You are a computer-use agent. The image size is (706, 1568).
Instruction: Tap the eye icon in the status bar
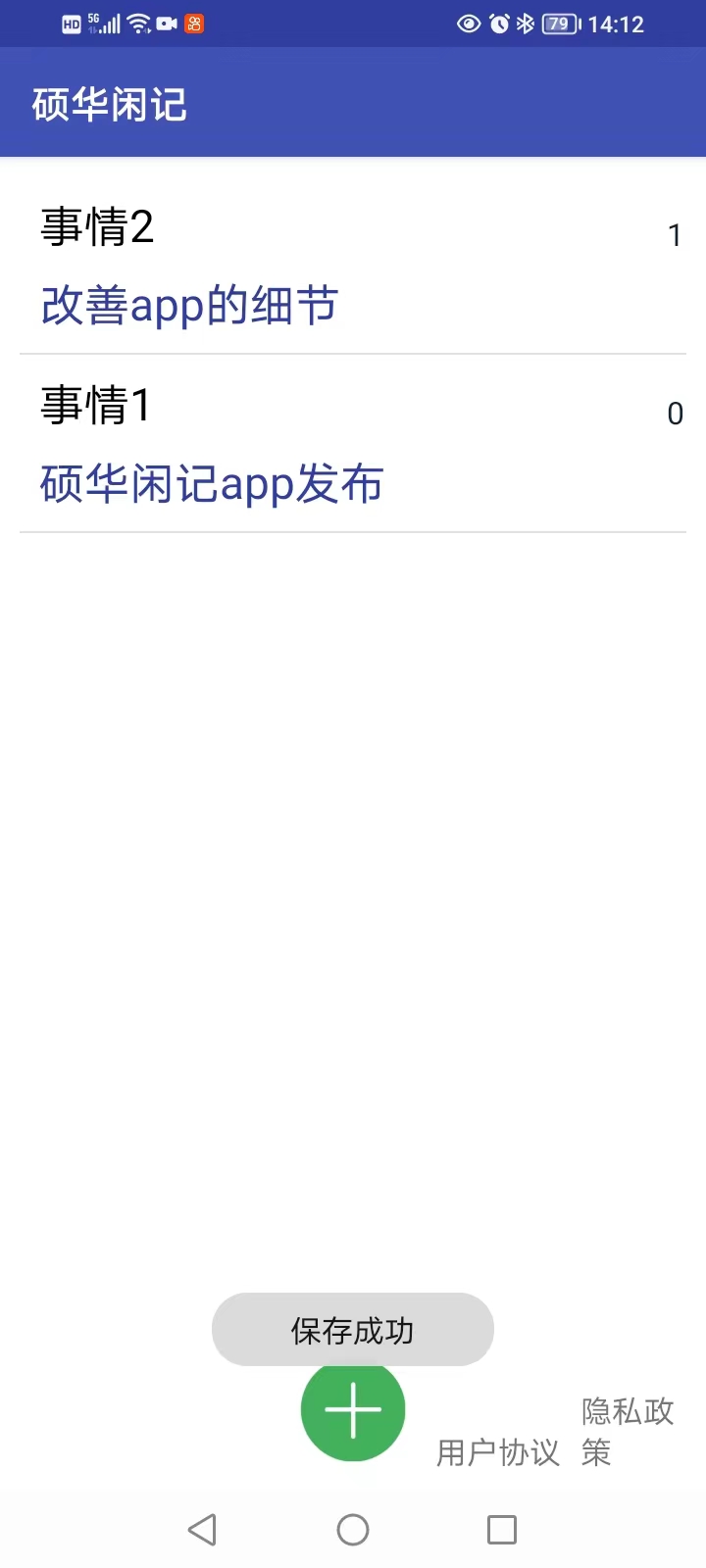click(470, 24)
